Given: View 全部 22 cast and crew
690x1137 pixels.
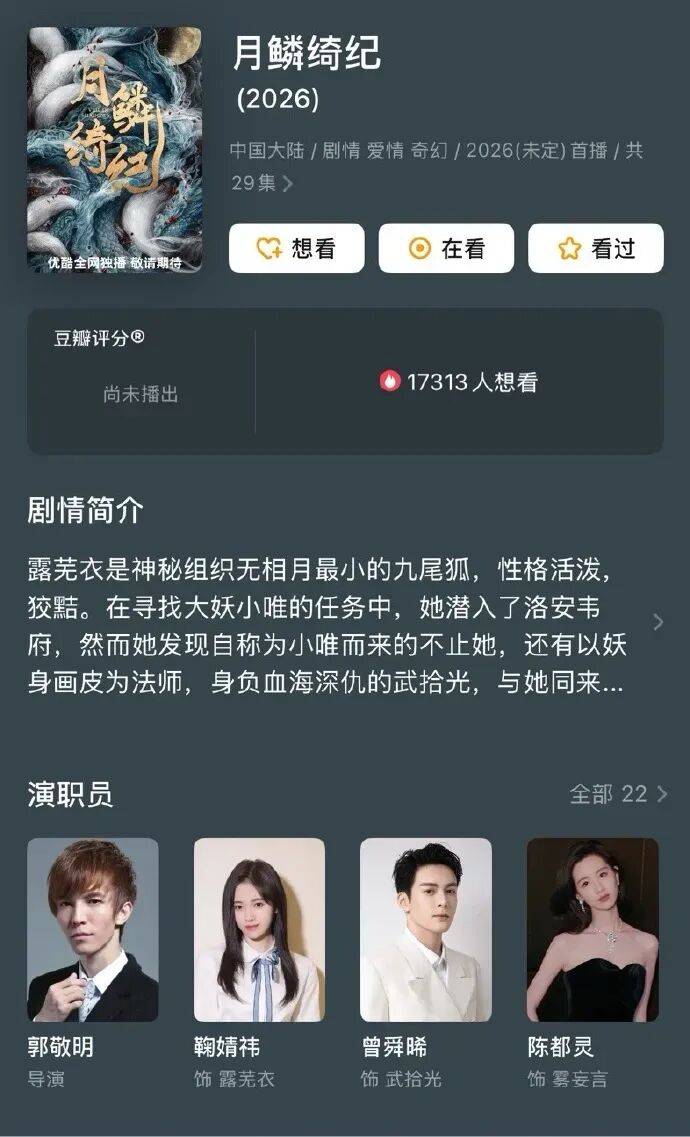Looking at the screenshot, I should click(x=618, y=794).
